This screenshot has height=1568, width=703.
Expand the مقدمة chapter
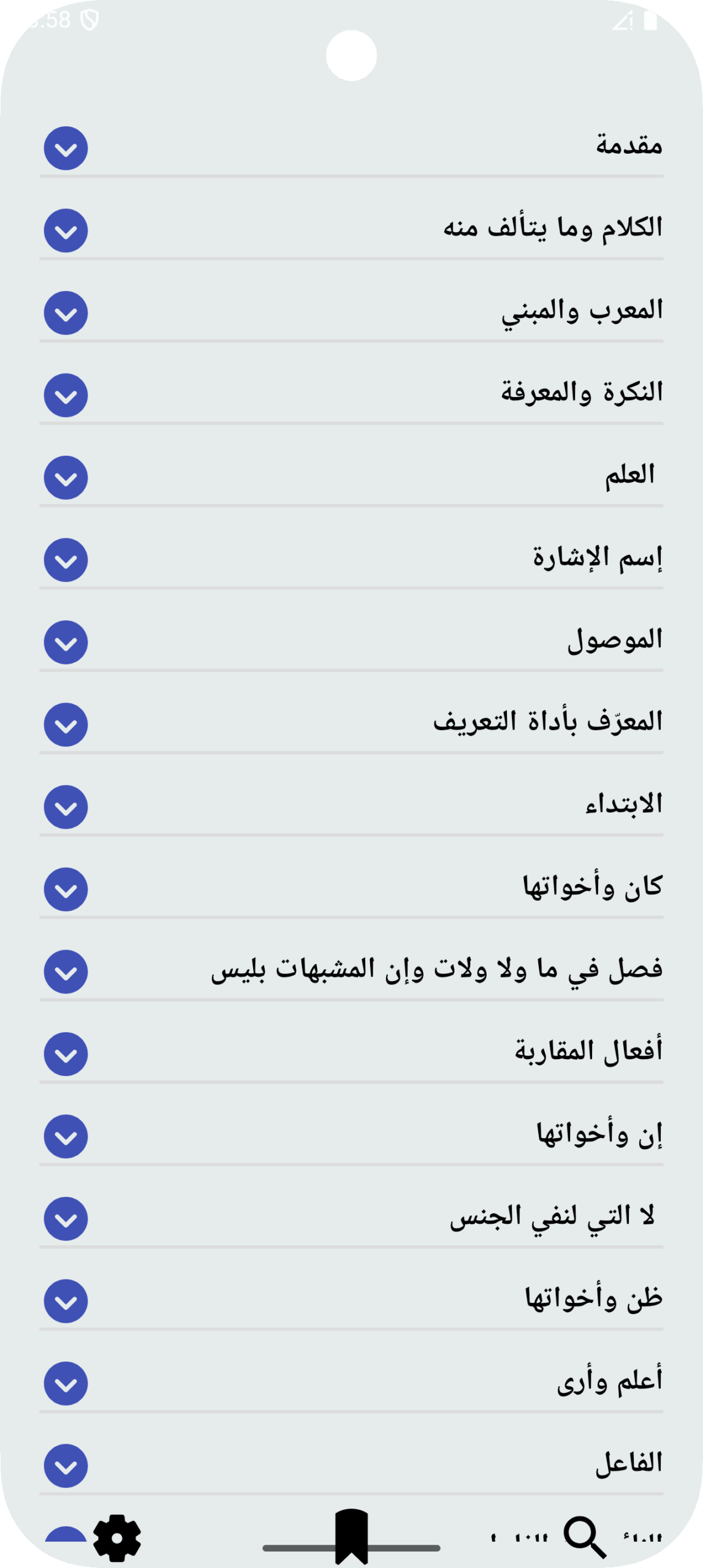click(x=66, y=148)
